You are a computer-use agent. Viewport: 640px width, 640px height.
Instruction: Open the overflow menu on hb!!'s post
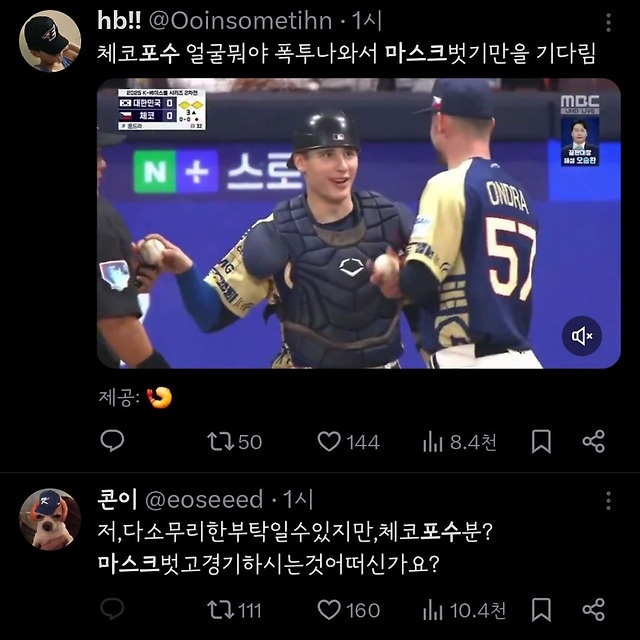click(610, 21)
